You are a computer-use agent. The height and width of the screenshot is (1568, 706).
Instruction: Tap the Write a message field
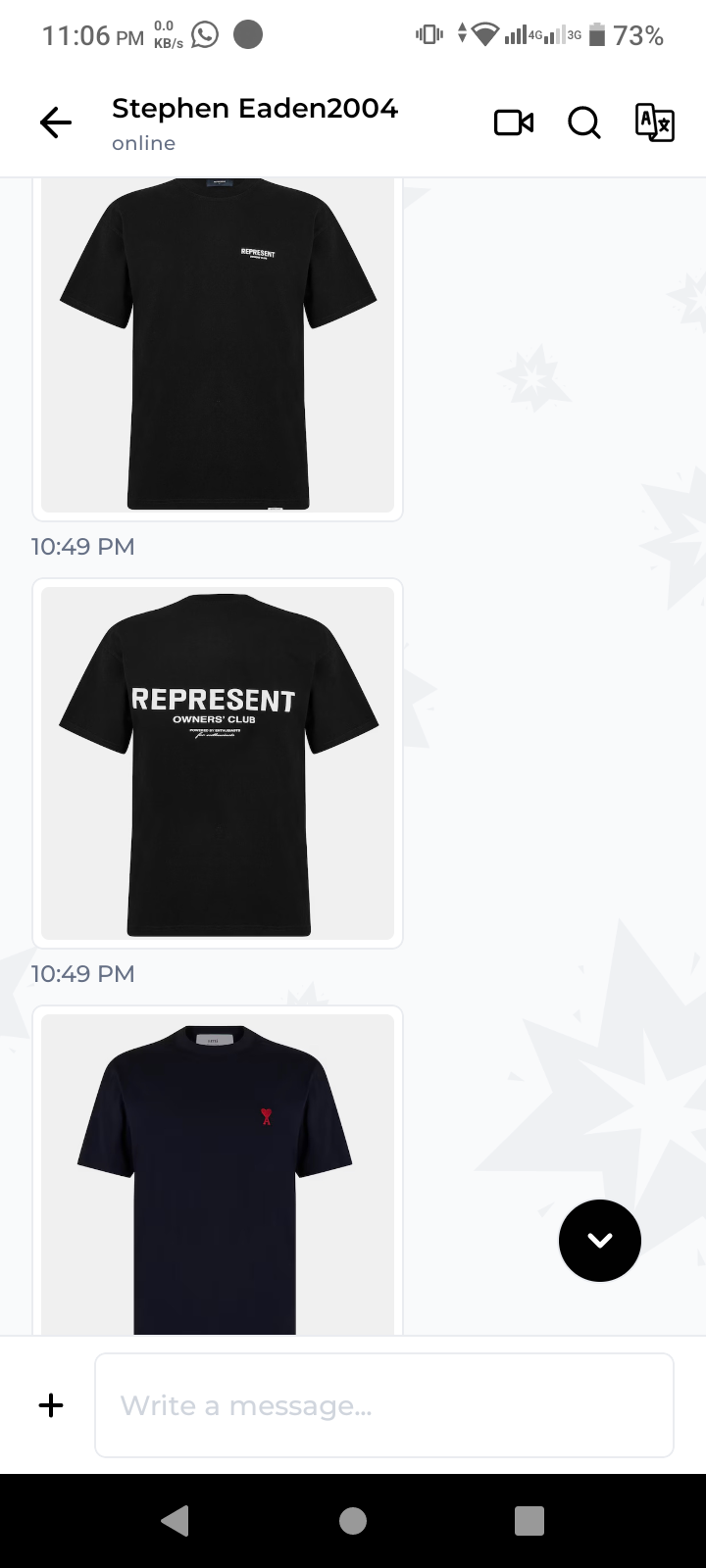point(384,1405)
